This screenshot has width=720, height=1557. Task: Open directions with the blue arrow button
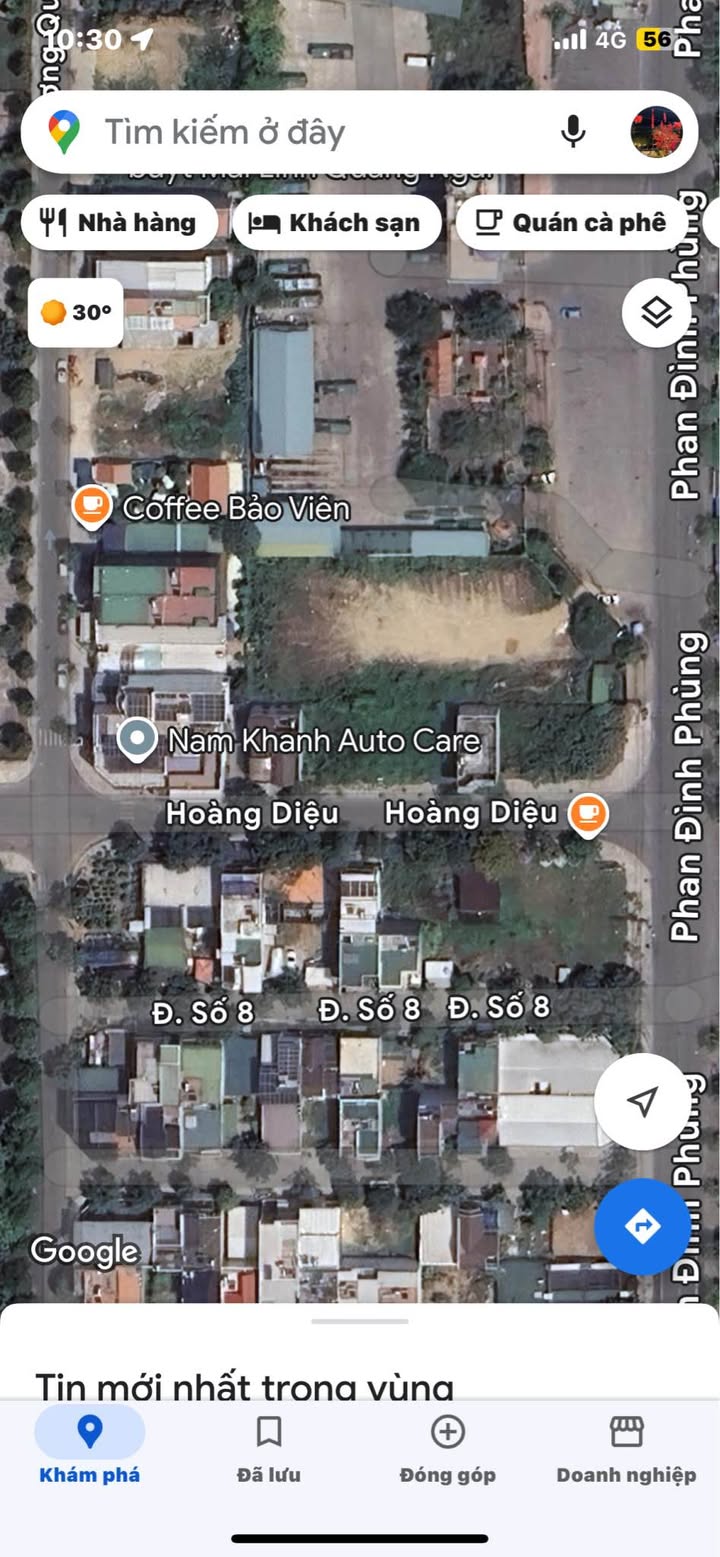[642, 1226]
